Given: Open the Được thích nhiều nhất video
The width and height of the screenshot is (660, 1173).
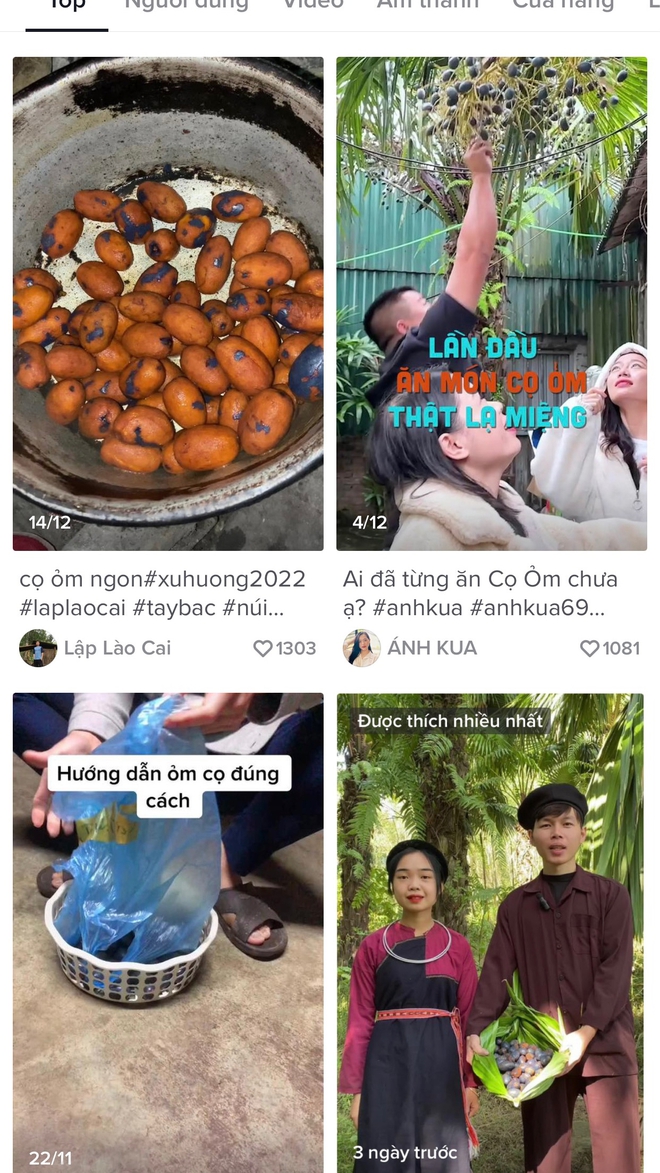Looking at the screenshot, I should point(492,933).
